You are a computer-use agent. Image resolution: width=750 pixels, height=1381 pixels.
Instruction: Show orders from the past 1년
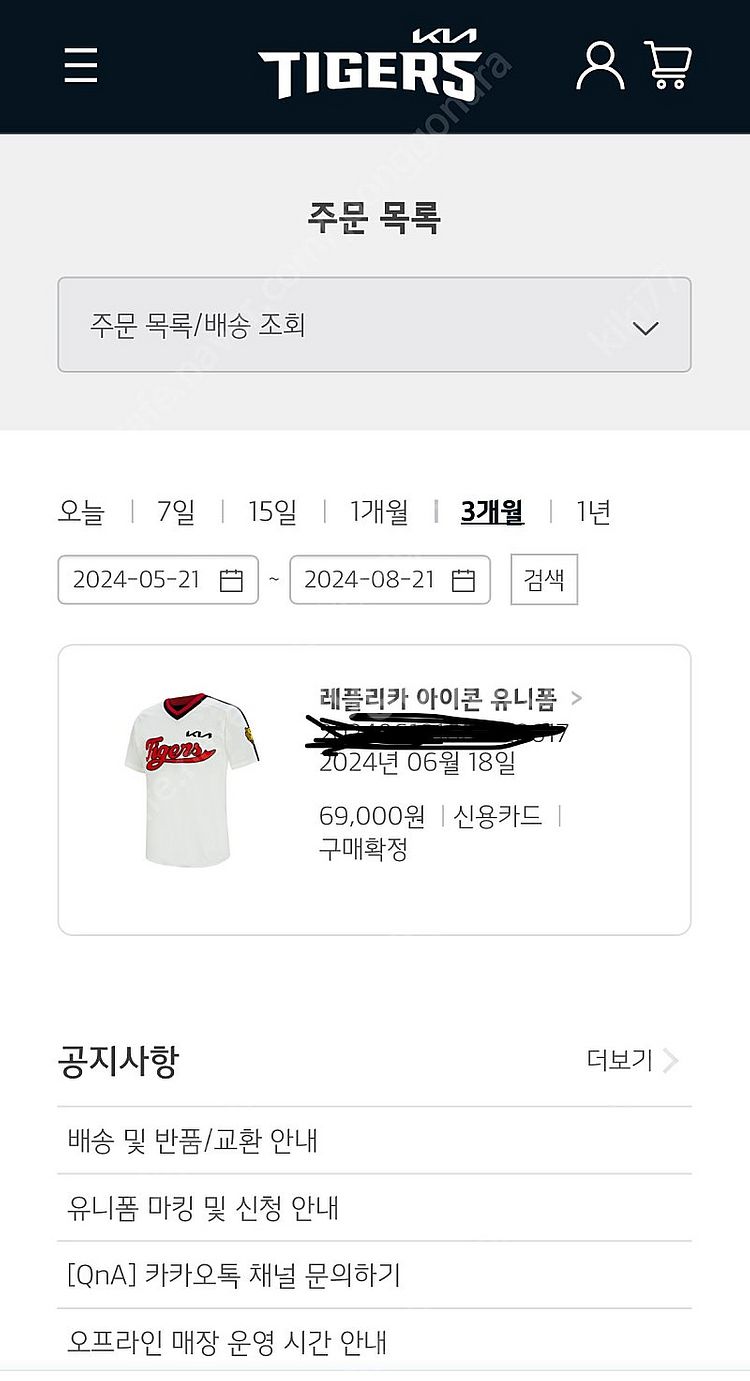coord(593,512)
